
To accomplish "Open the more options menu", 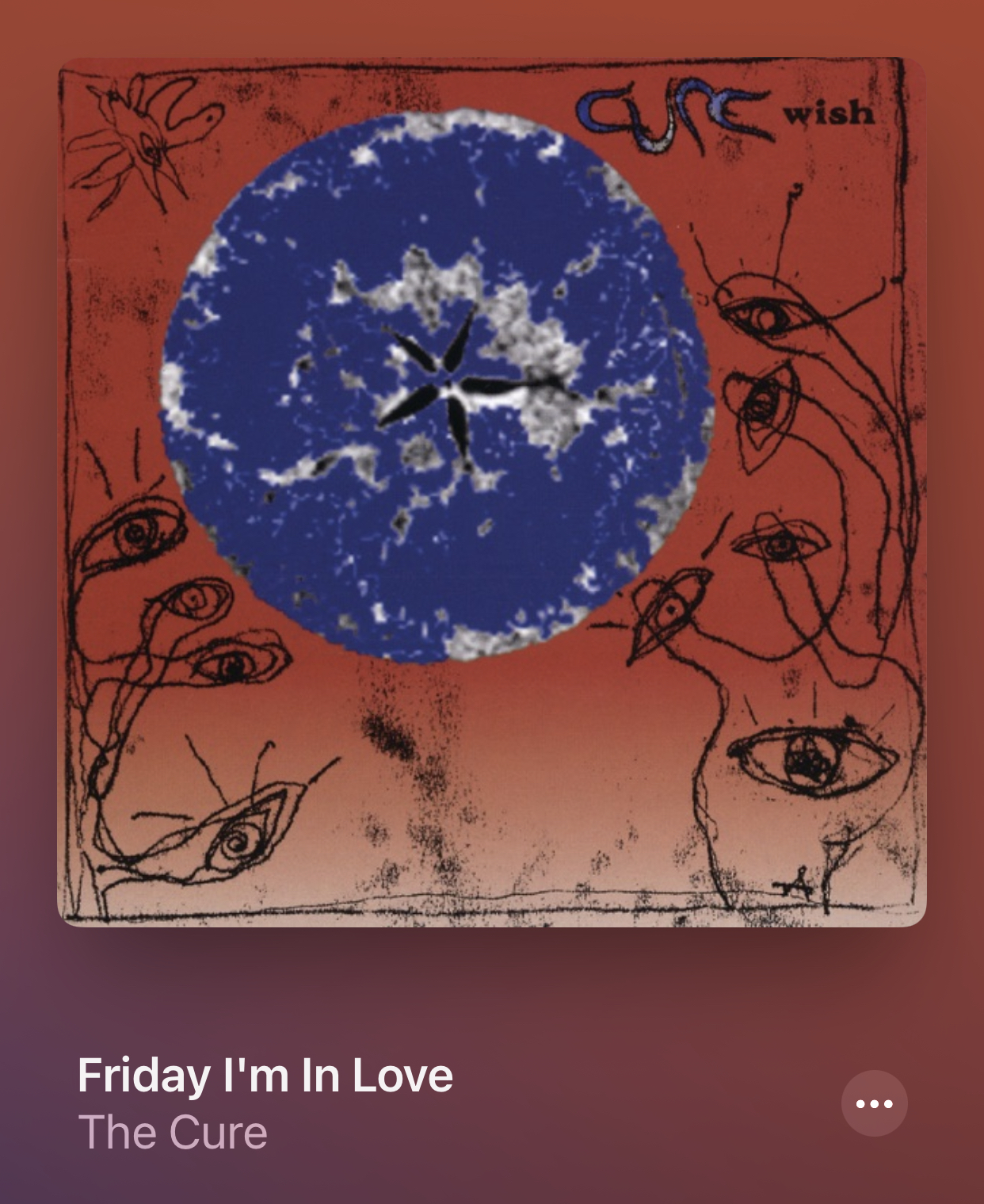I will click(874, 1103).
